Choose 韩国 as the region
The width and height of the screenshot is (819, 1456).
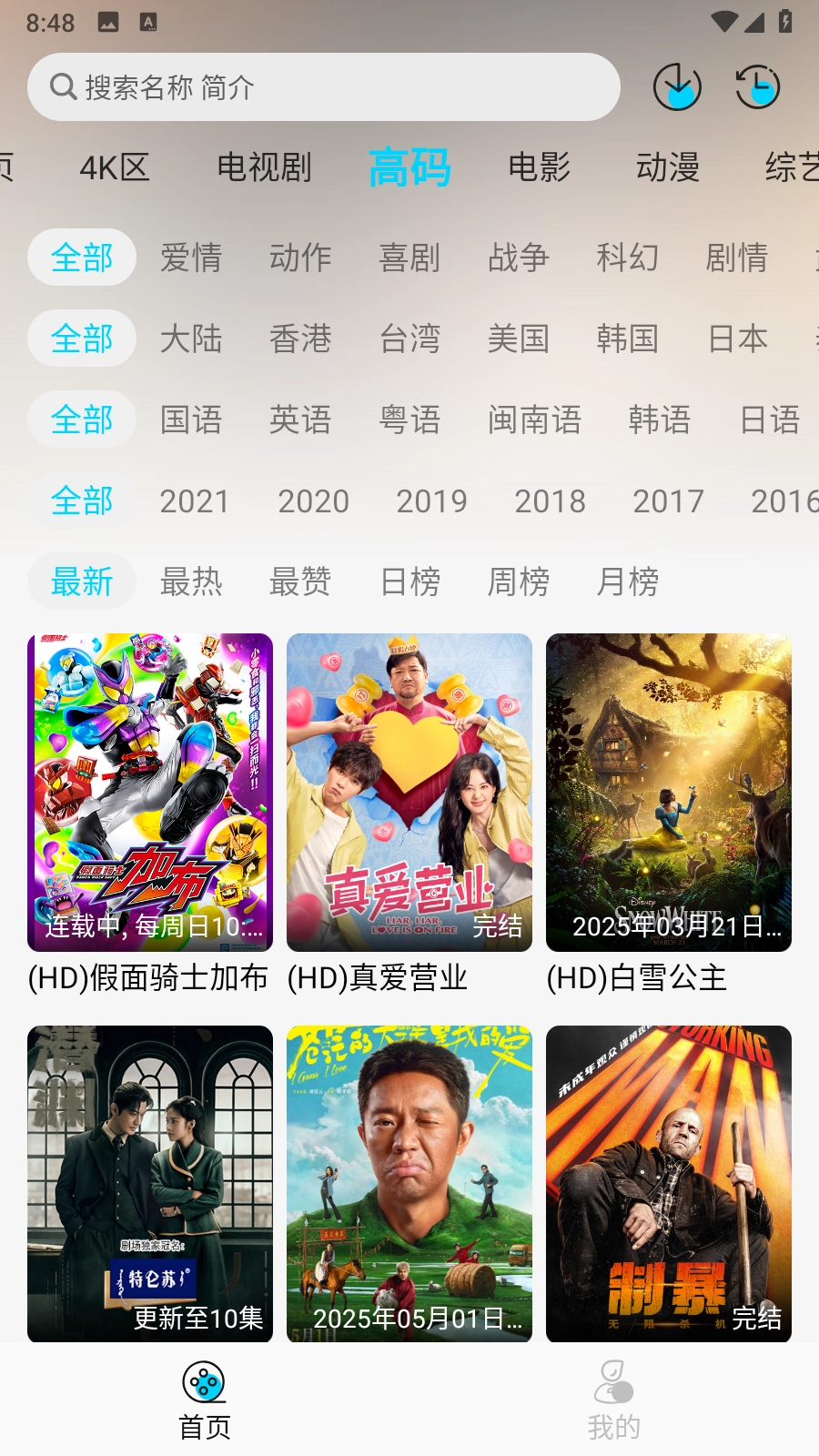(627, 339)
